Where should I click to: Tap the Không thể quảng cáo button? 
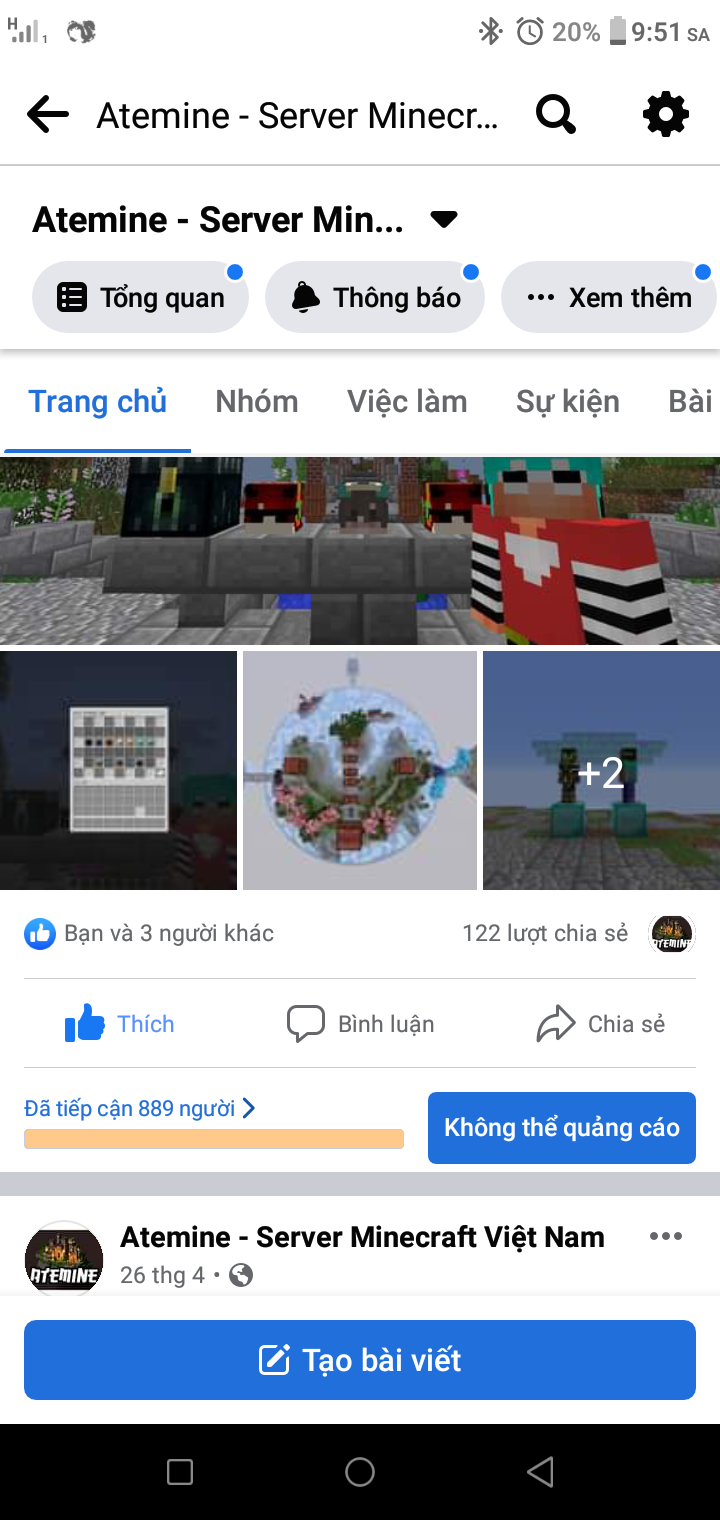click(x=561, y=1128)
